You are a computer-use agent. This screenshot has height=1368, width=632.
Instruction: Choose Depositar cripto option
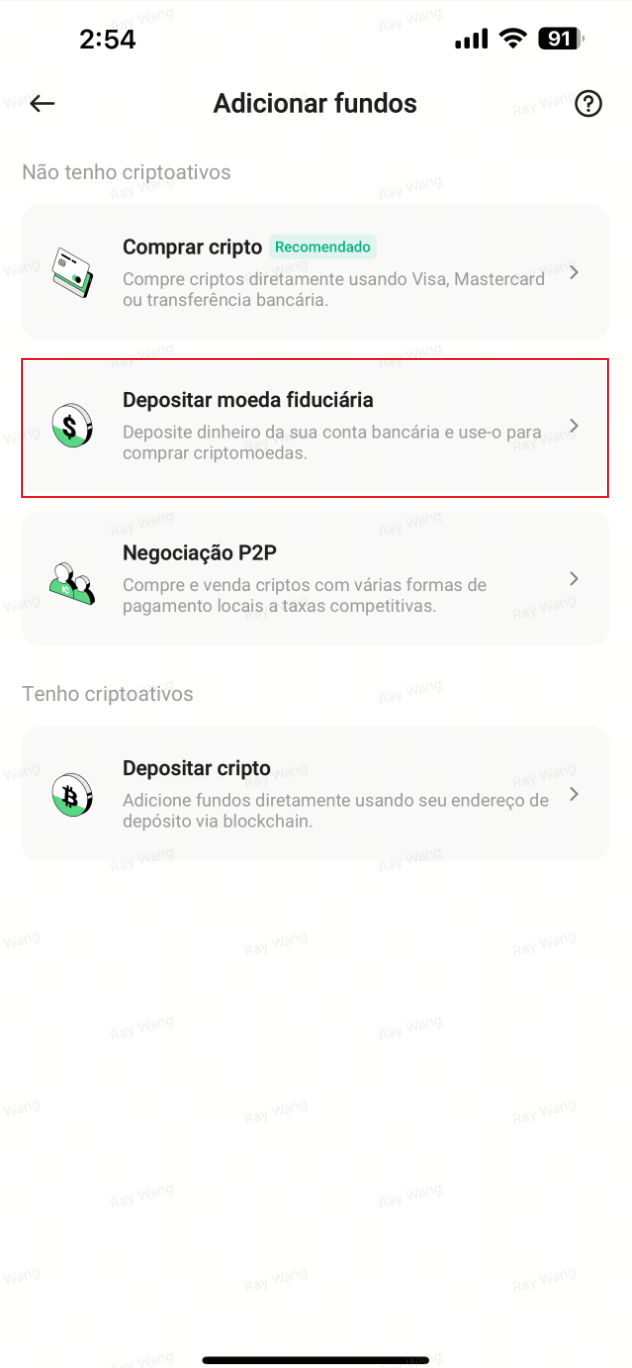point(315,794)
